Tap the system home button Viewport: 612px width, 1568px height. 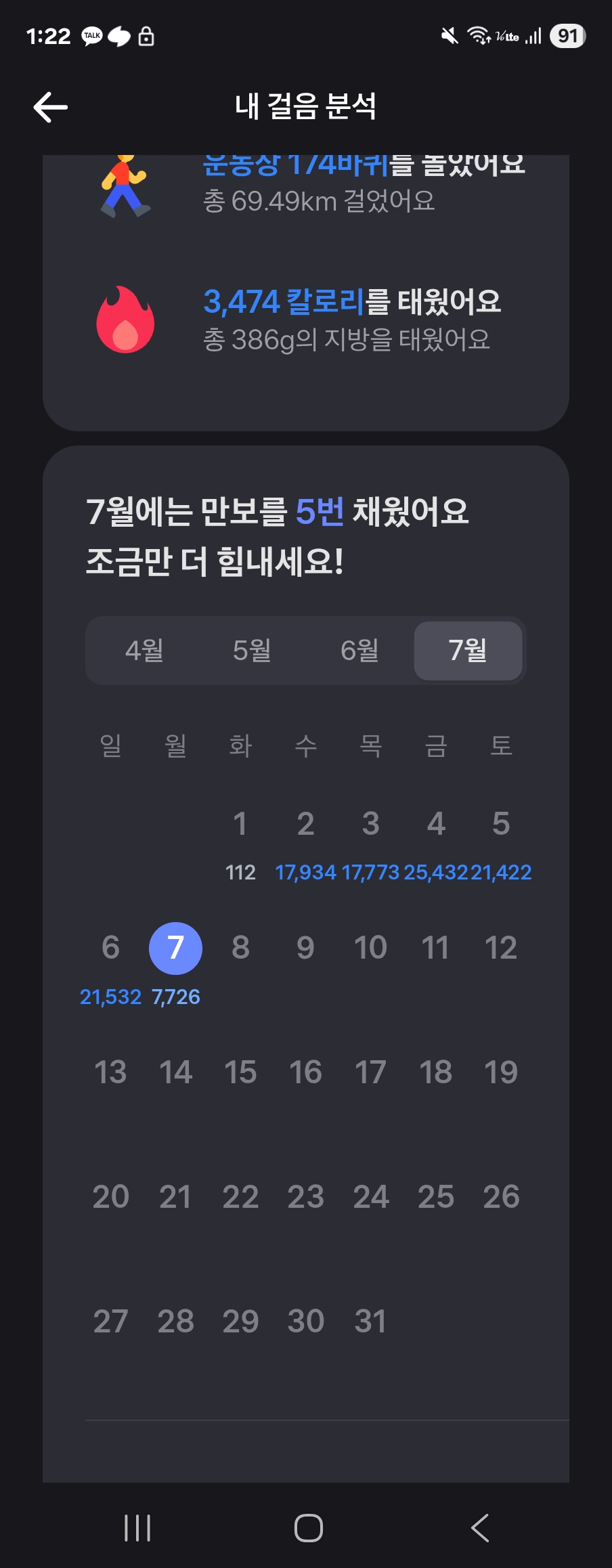point(308,1528)
